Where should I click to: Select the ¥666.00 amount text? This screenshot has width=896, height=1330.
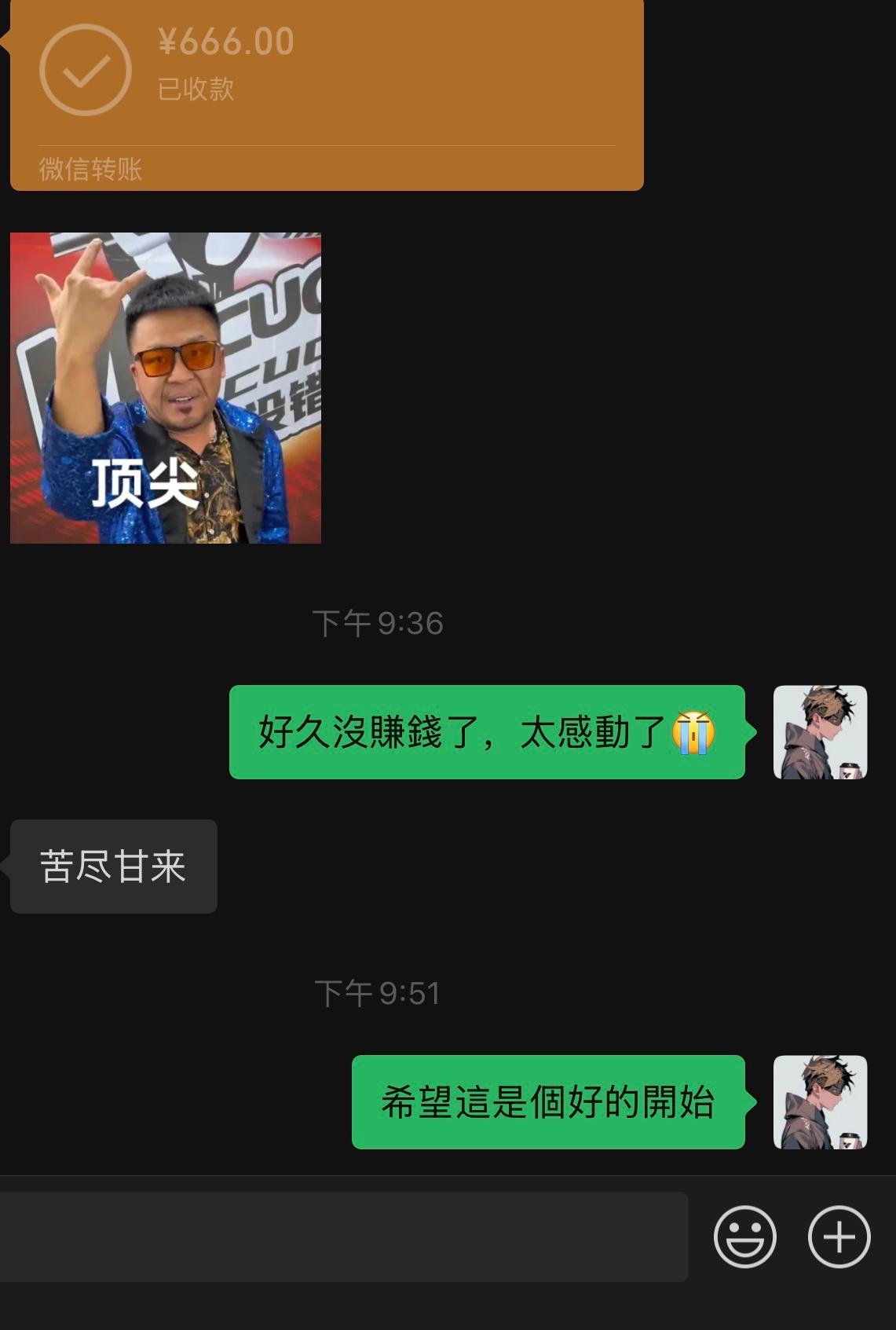226,41
